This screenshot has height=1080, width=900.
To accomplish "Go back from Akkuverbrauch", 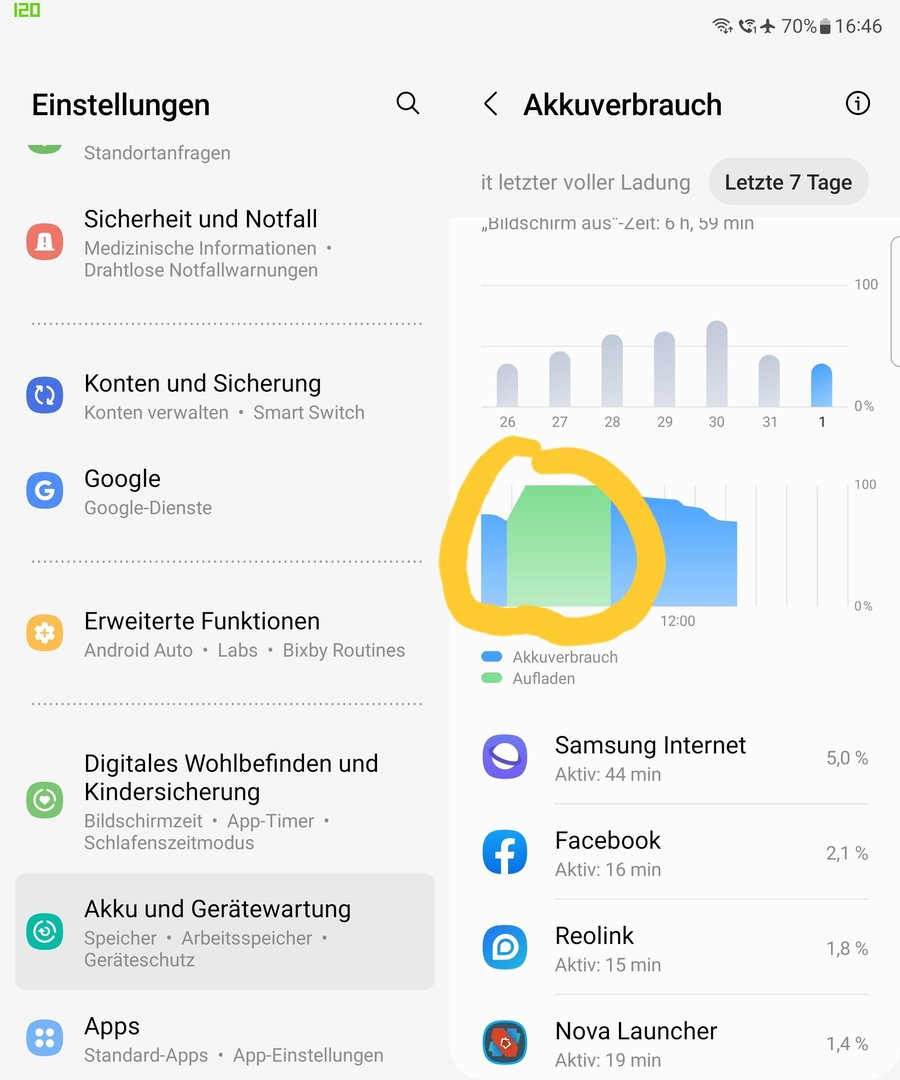I will (490, 104).
